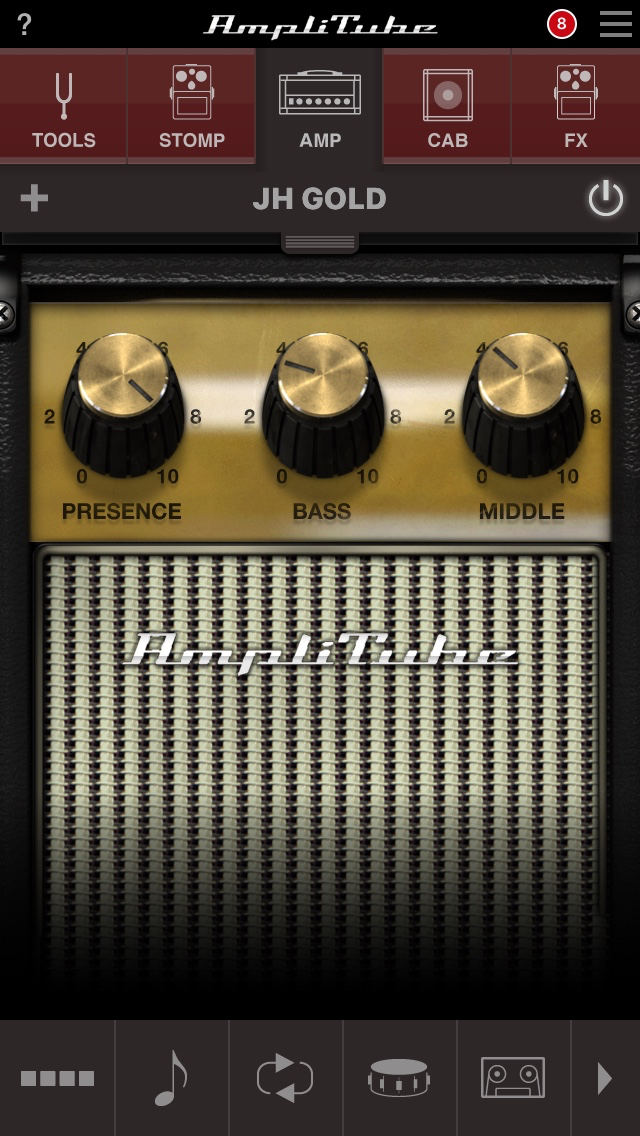Open the drum section

click(399, 1078)
